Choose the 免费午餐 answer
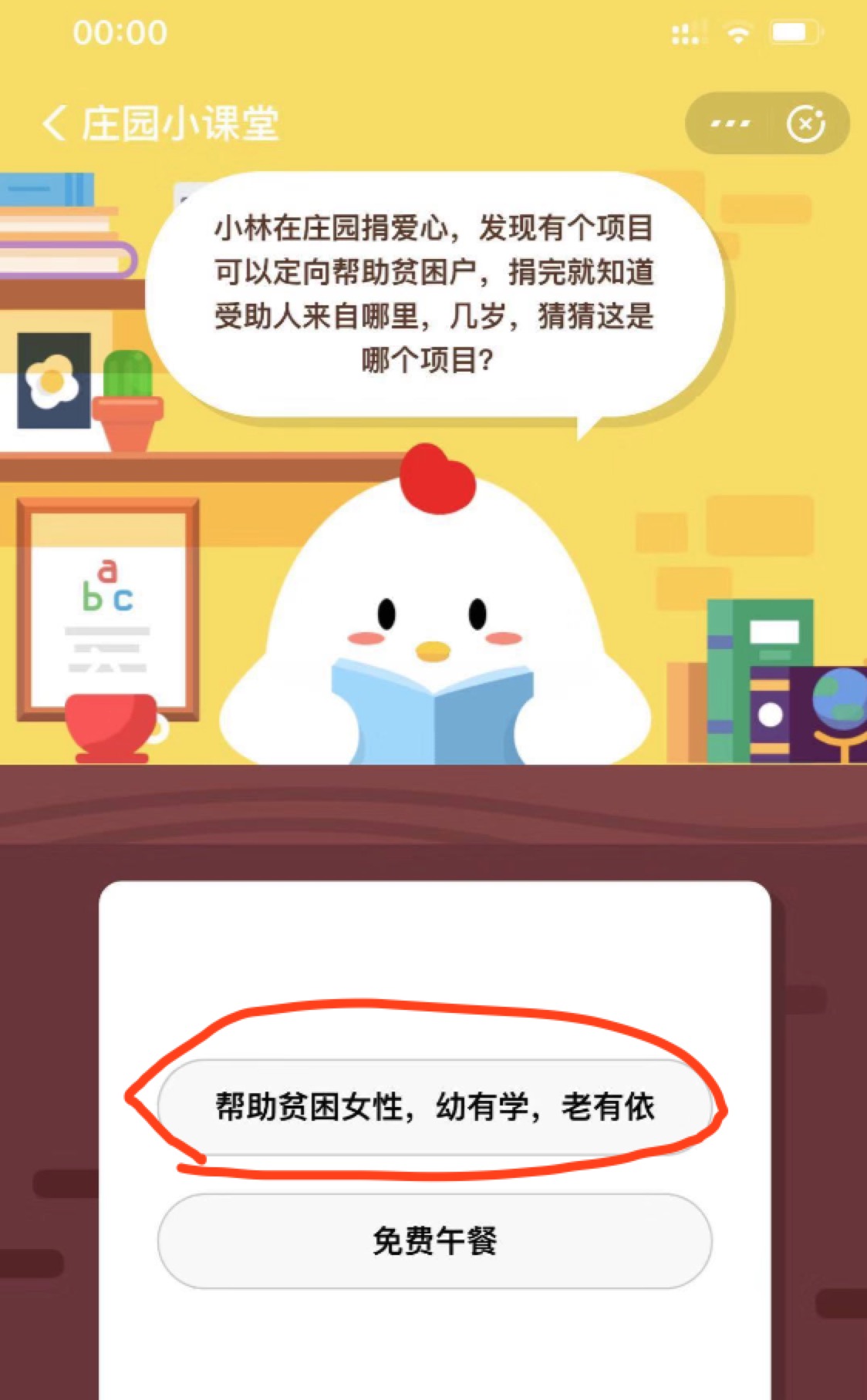 [434, 1240]
